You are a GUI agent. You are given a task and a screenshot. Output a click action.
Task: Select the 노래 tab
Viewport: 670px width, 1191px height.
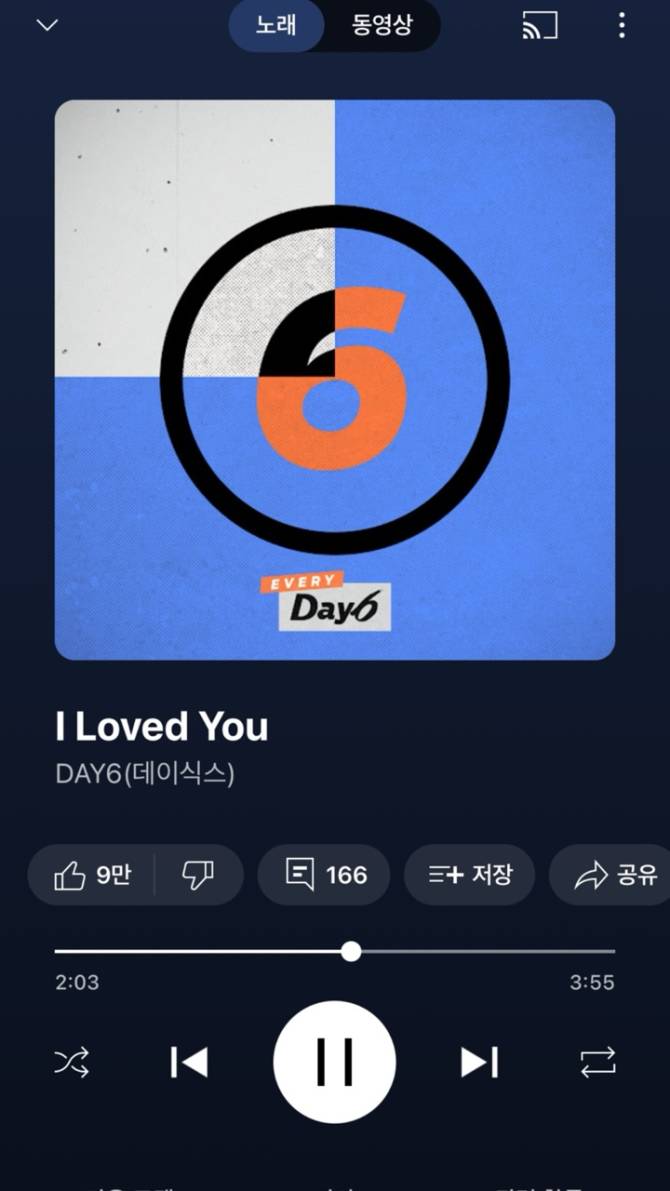[x=276, y=26]
